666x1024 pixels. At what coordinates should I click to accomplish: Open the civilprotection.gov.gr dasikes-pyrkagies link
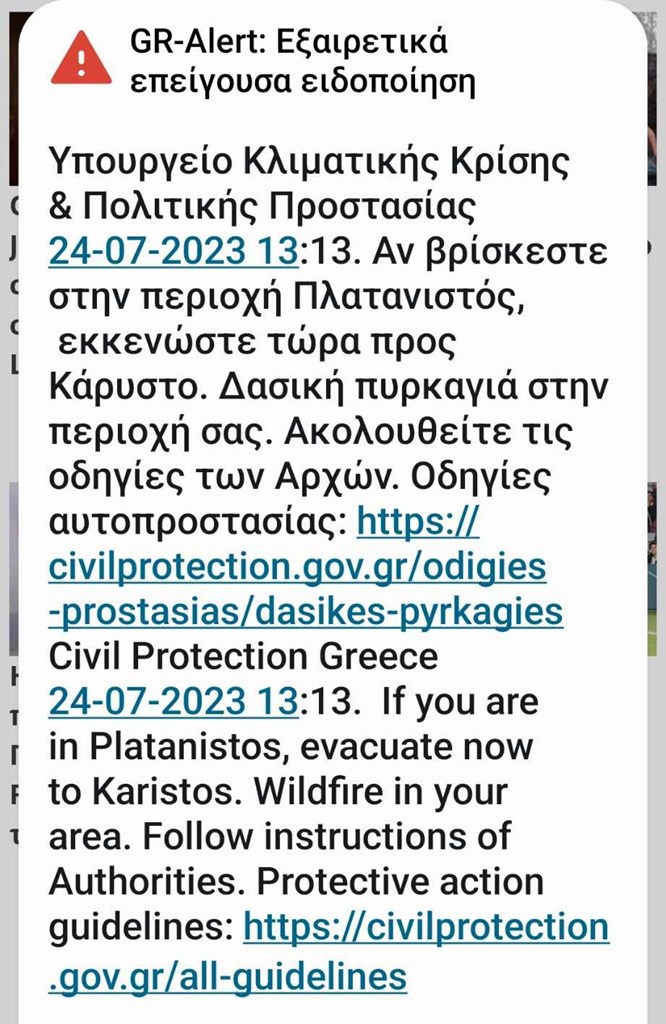(x=297, y=567)
